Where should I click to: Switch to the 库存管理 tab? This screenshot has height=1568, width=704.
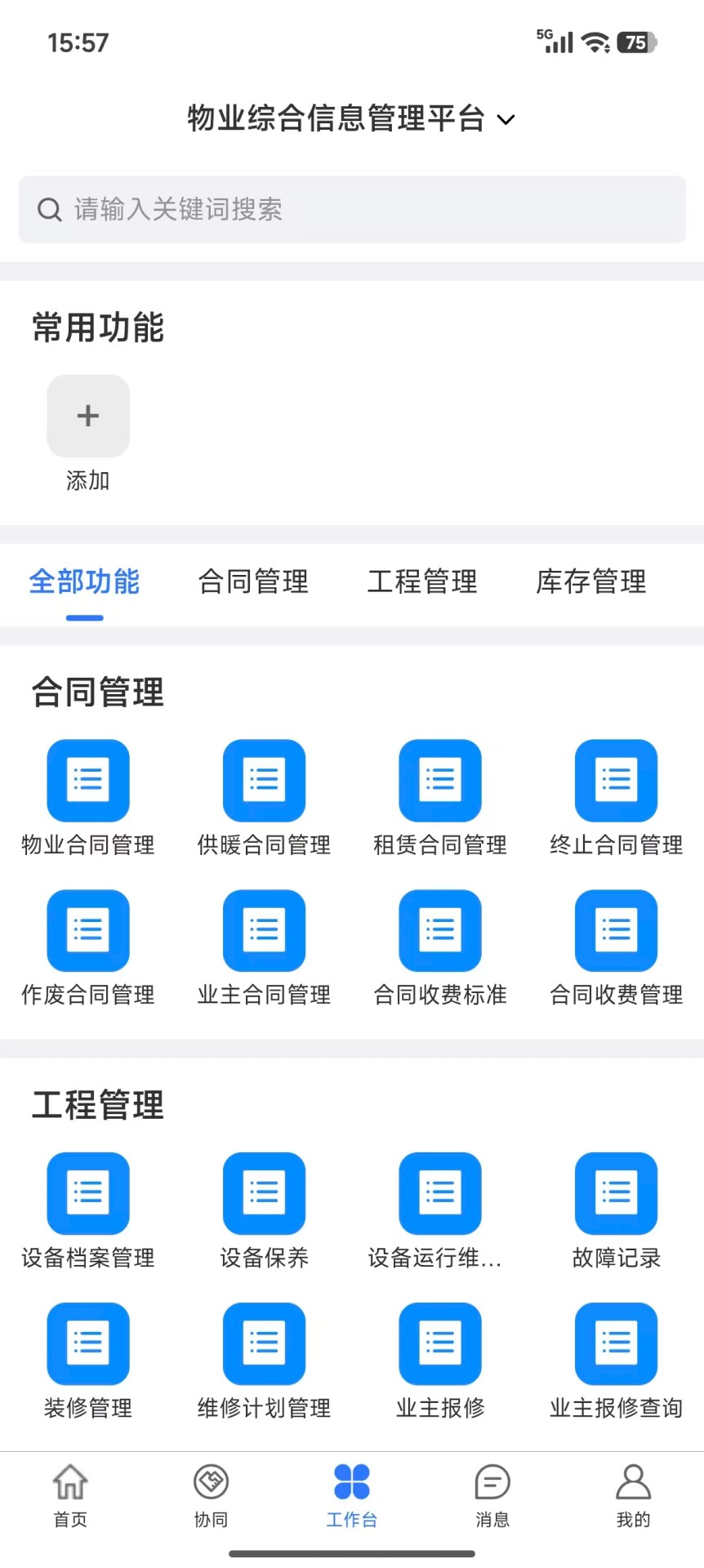click(x=590, y=581)
